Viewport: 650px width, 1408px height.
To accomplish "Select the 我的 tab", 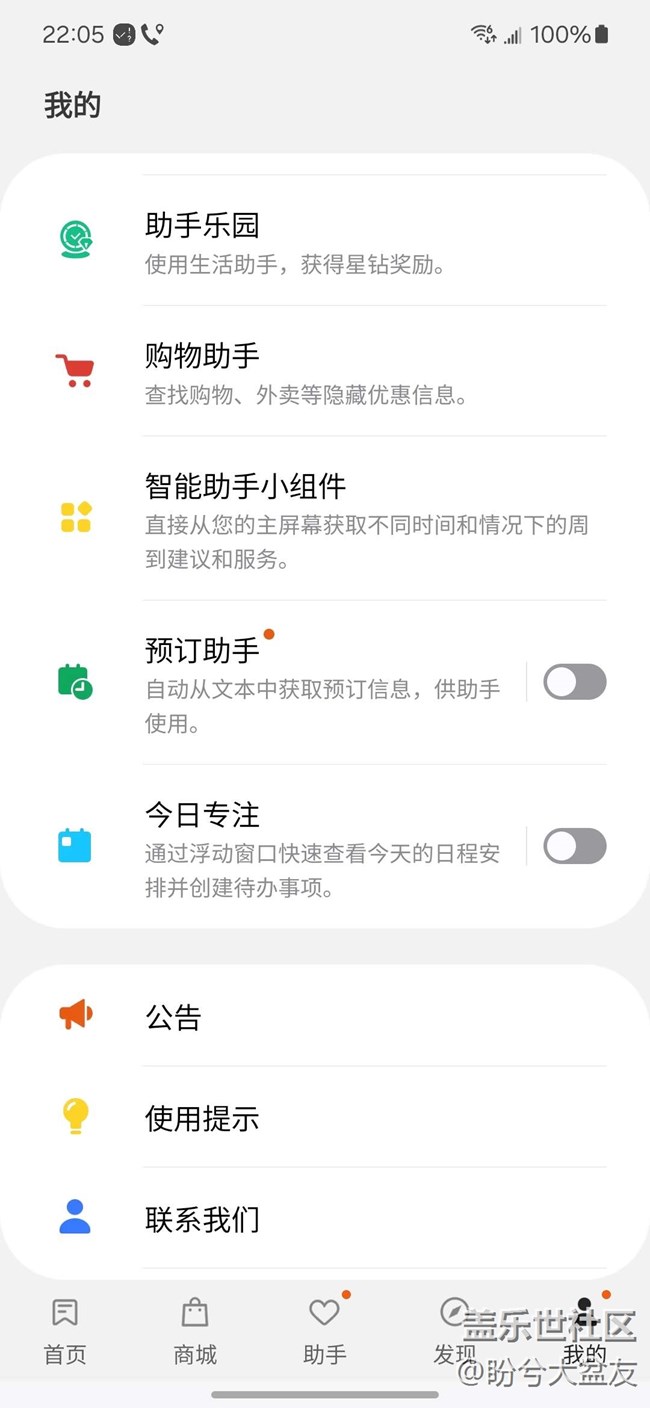I will tap(585, 1331).
